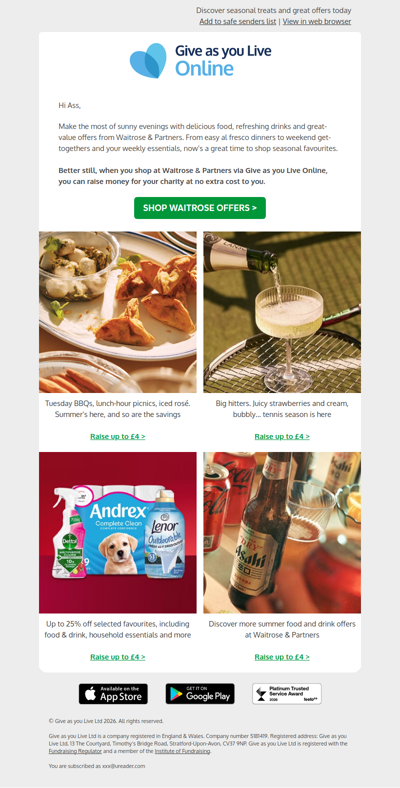This screenshot has width=400, height=788.
Task: Tap the App Store download badge
Action: point(113,694)
